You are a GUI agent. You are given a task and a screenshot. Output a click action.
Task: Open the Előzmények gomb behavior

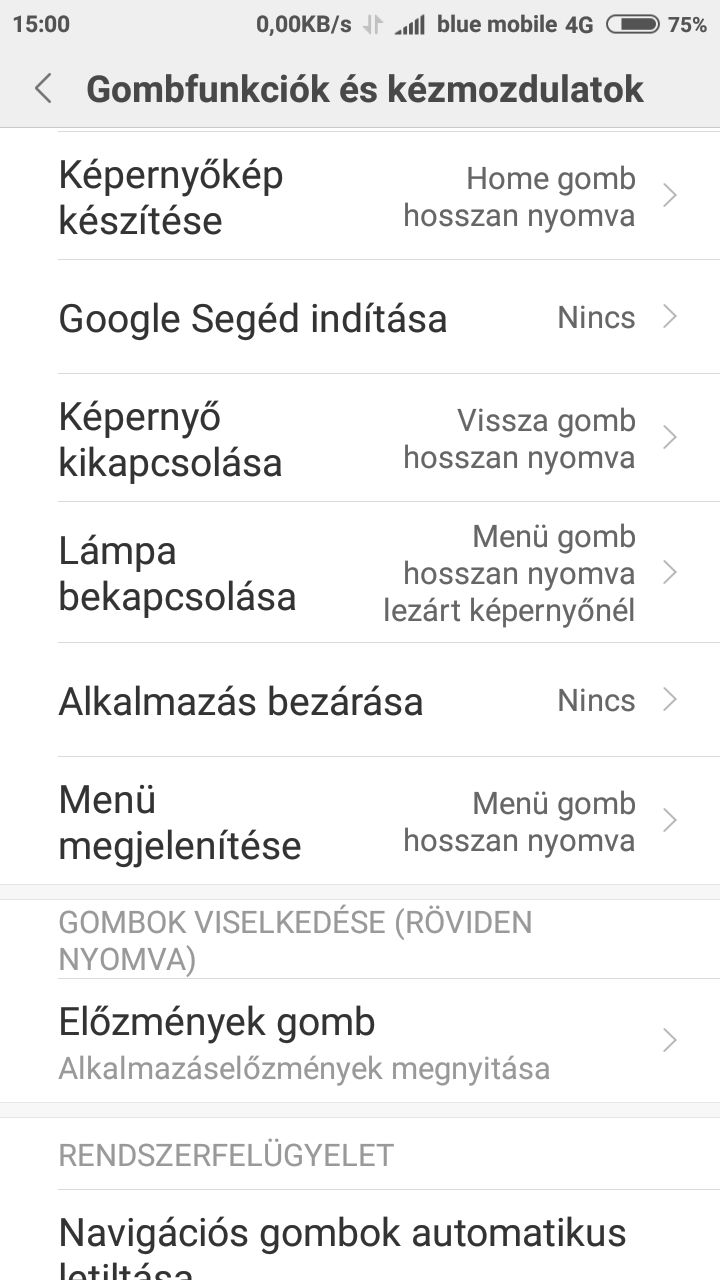[360, 1041]
